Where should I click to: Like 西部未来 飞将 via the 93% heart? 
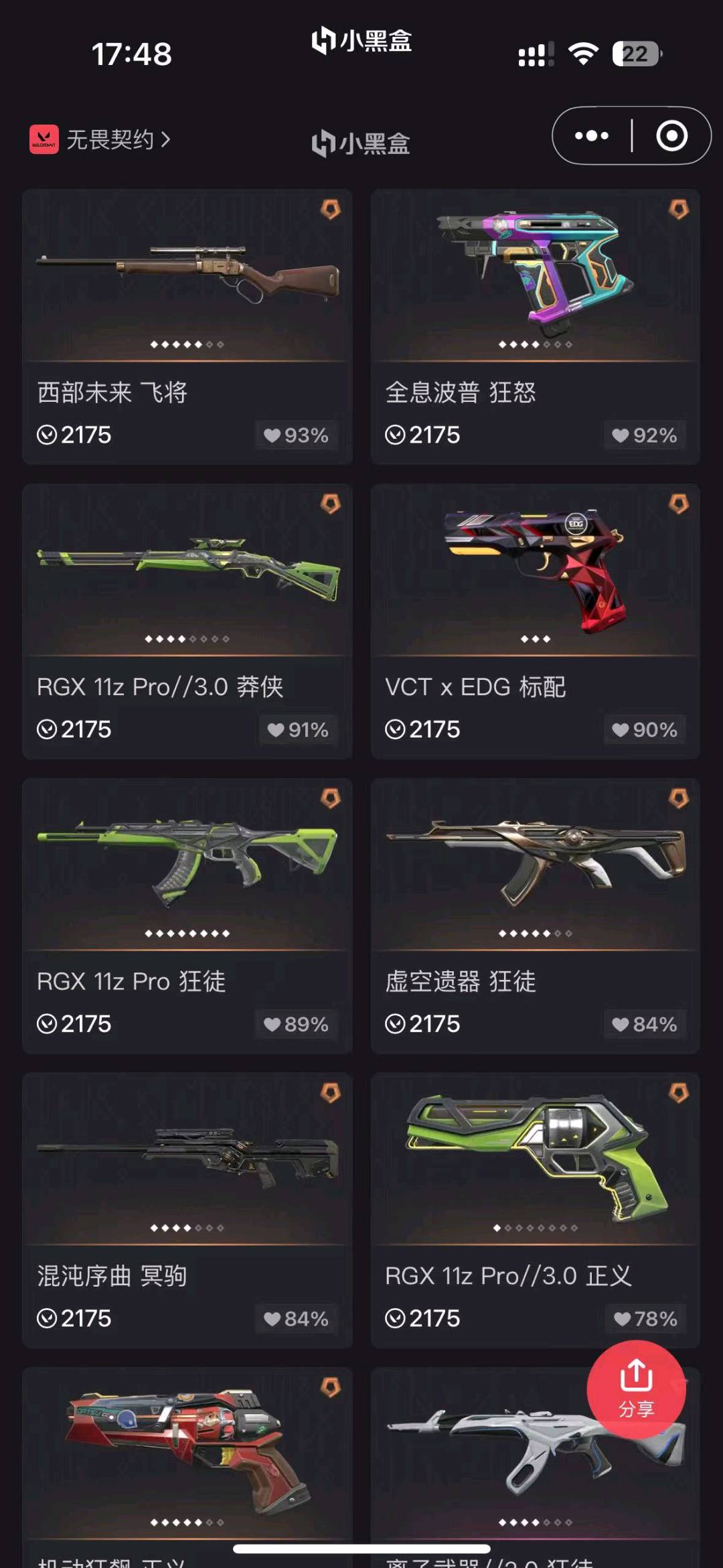point(296,435)
